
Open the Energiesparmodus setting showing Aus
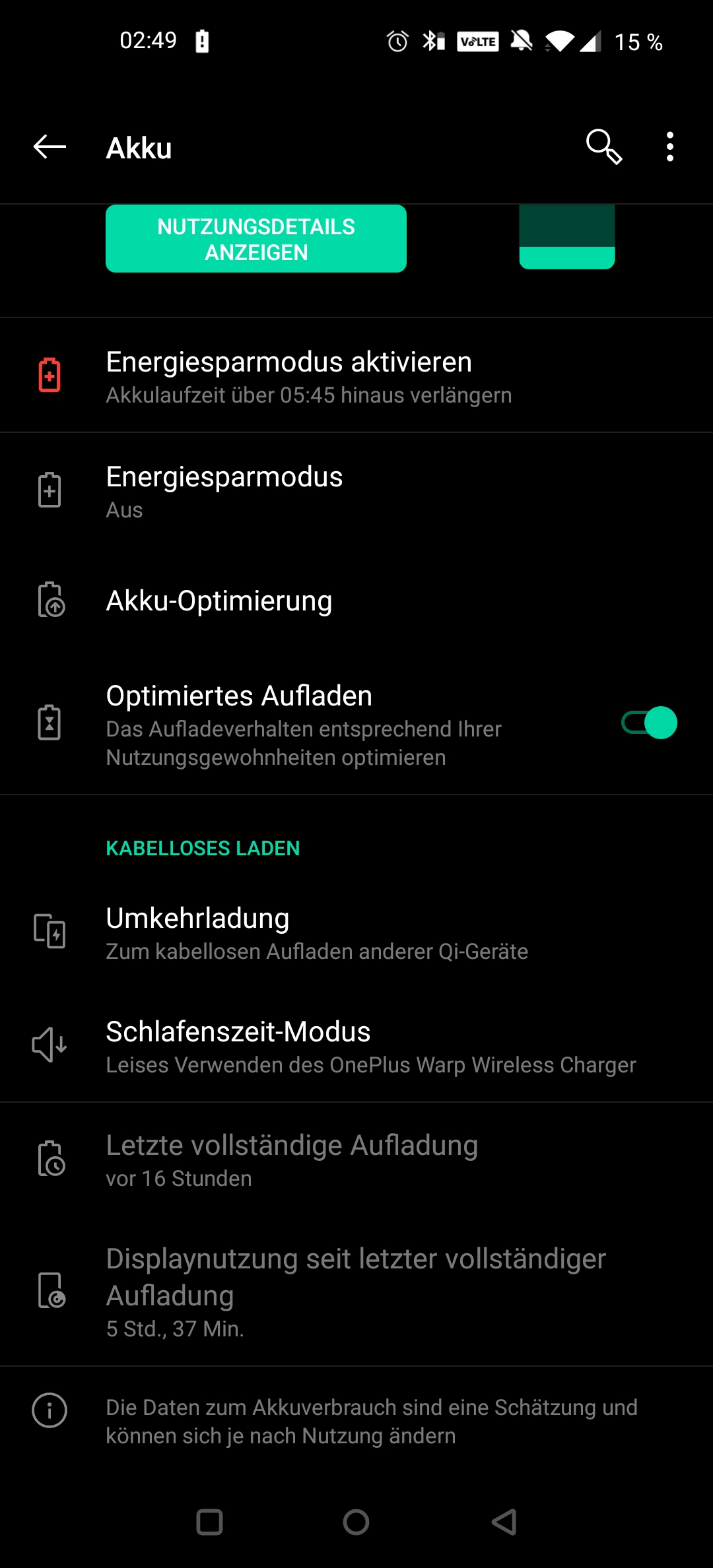click(356, 491)
